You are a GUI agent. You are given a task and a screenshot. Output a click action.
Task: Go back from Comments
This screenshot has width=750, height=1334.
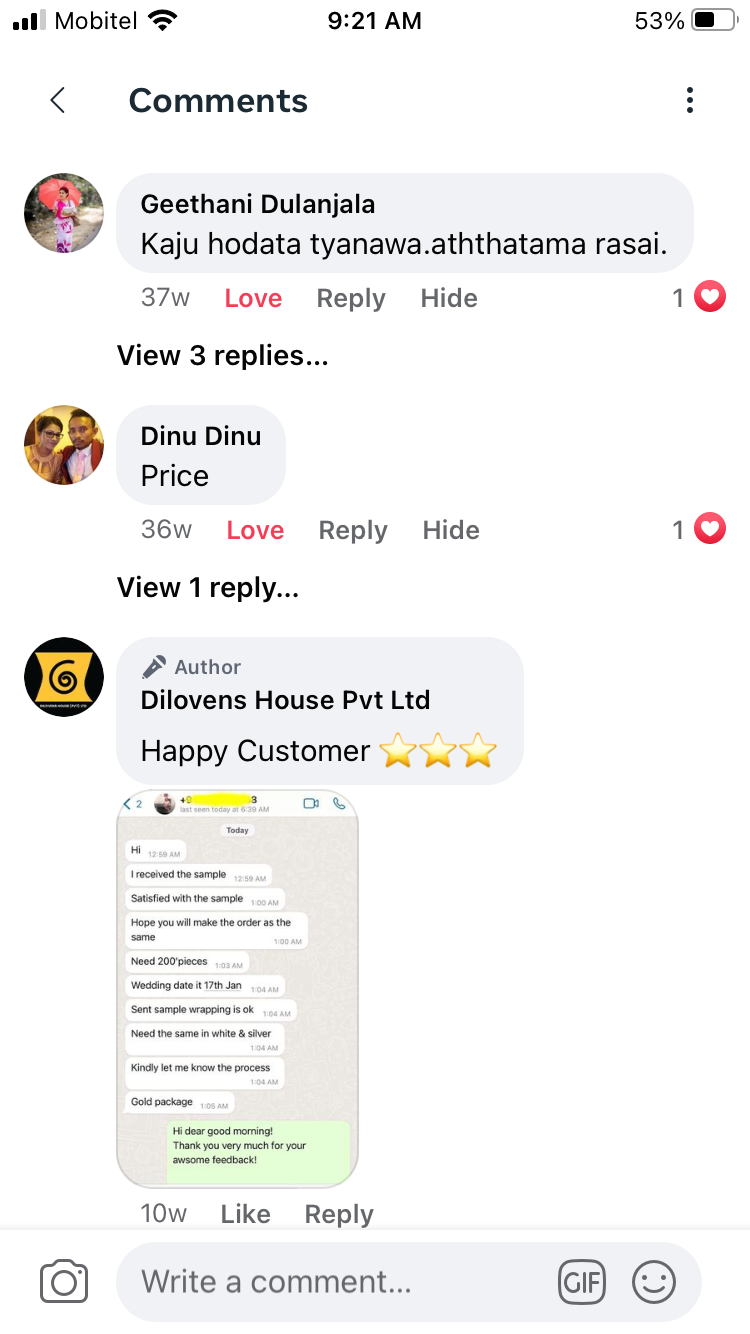(x=58, y=100)
